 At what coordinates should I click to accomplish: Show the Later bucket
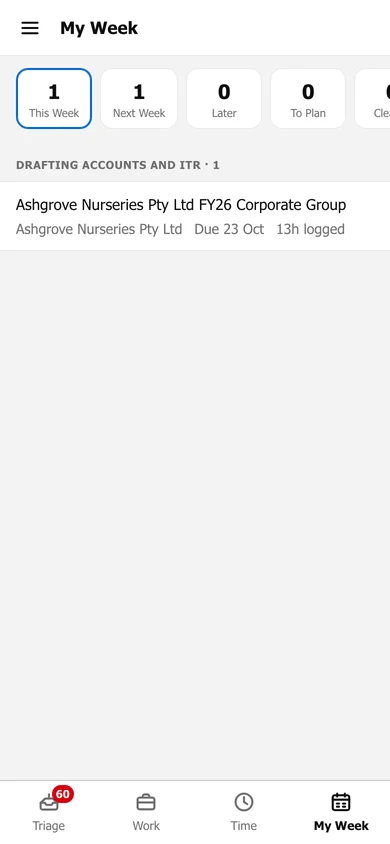[x=224, y=99]
